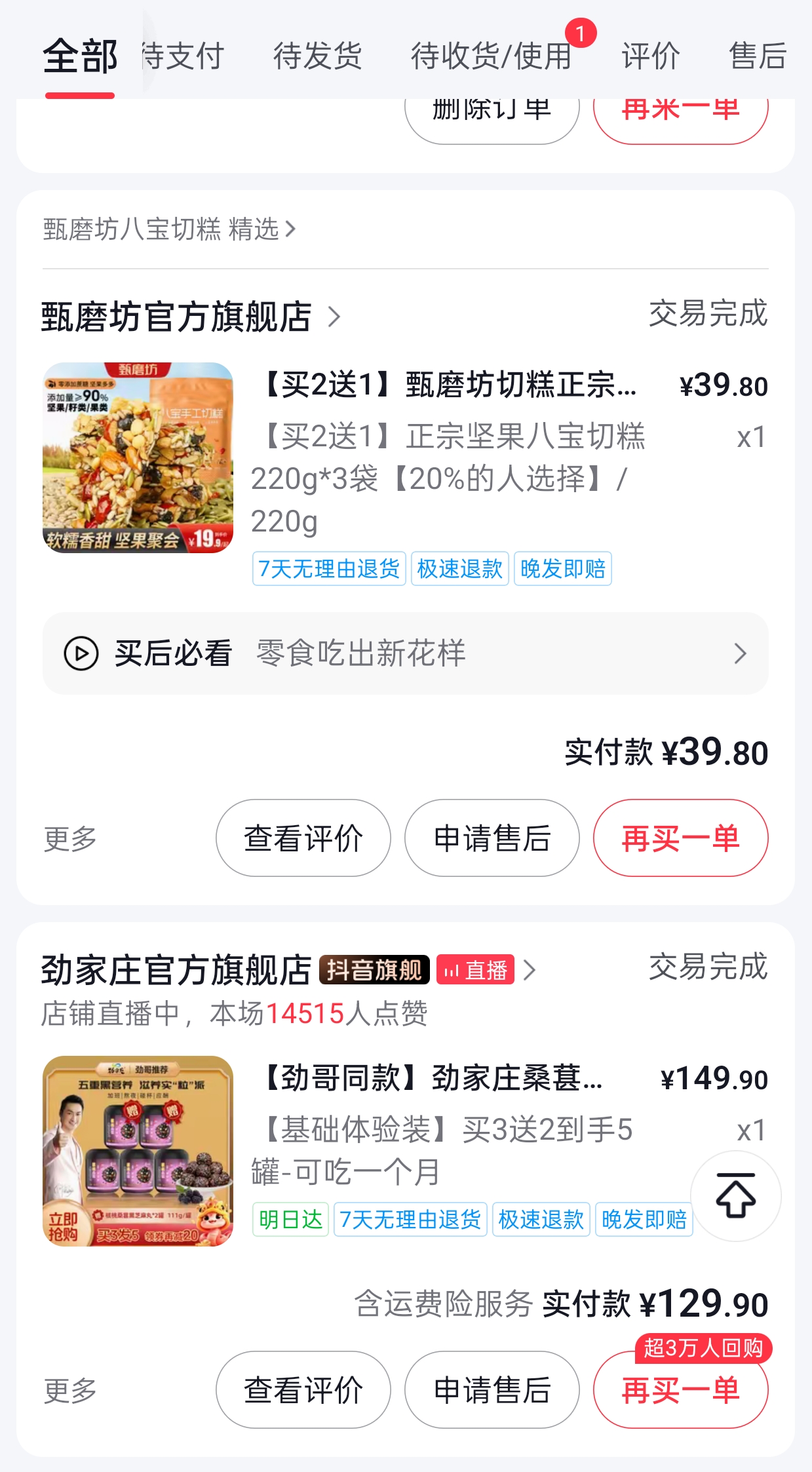Open the 劲家庄 直播 live badge

(476, 970)
